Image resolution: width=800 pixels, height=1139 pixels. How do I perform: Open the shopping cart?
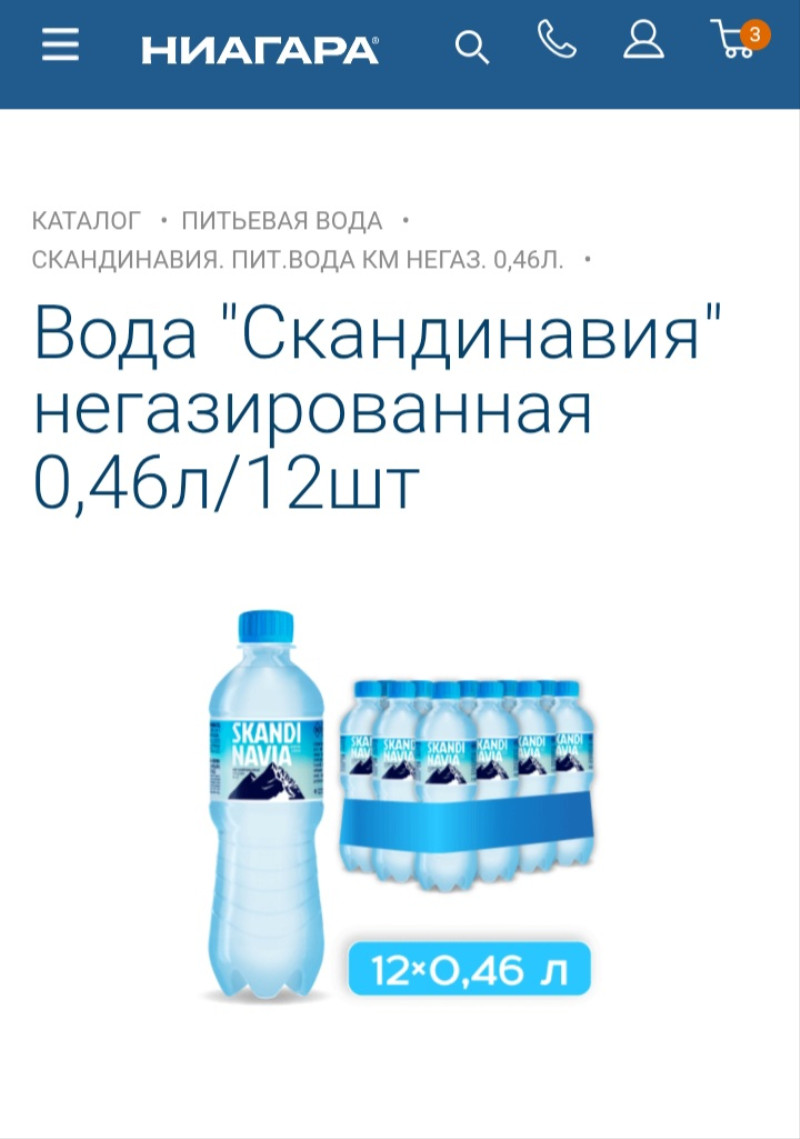tap(736, 43)
